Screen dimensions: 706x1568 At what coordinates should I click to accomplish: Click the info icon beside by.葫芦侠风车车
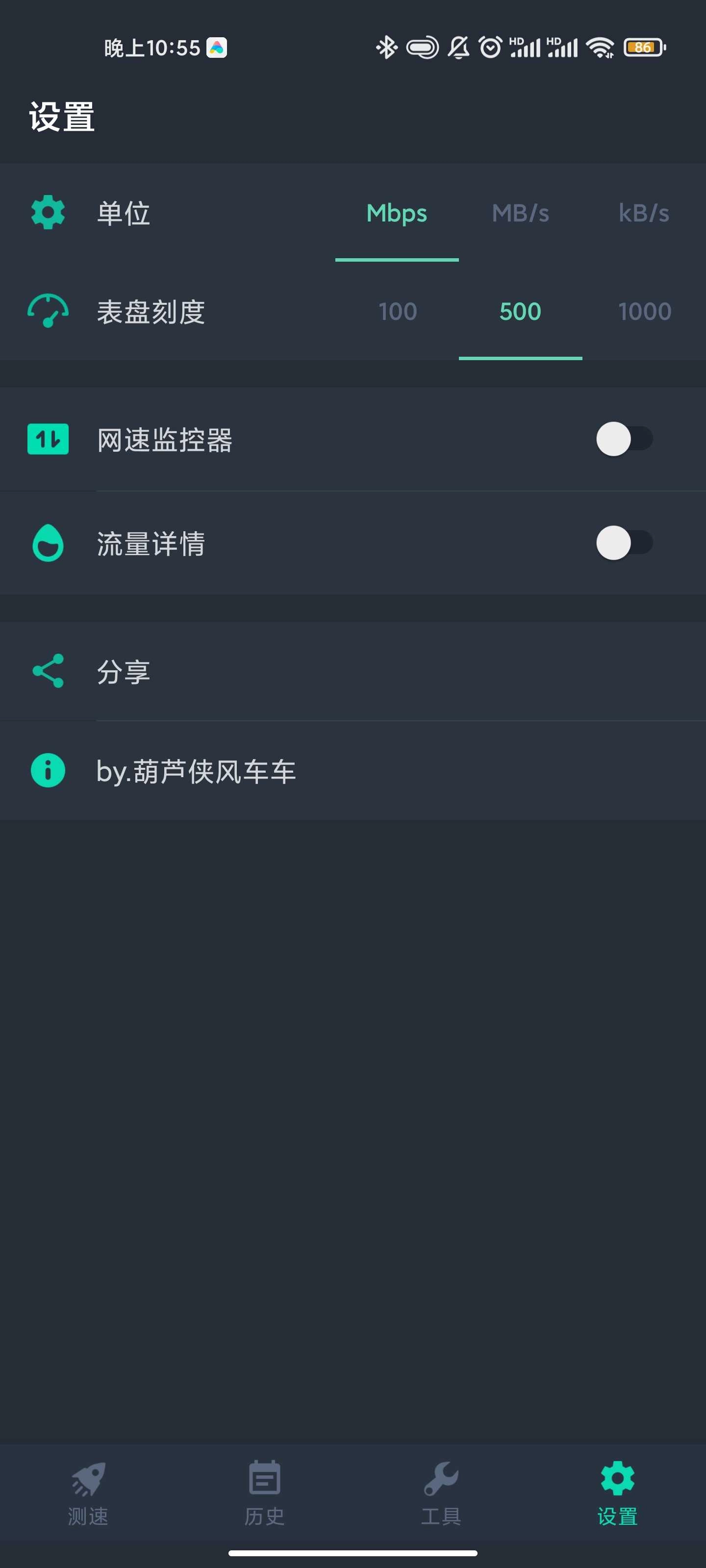coord(48,769)
